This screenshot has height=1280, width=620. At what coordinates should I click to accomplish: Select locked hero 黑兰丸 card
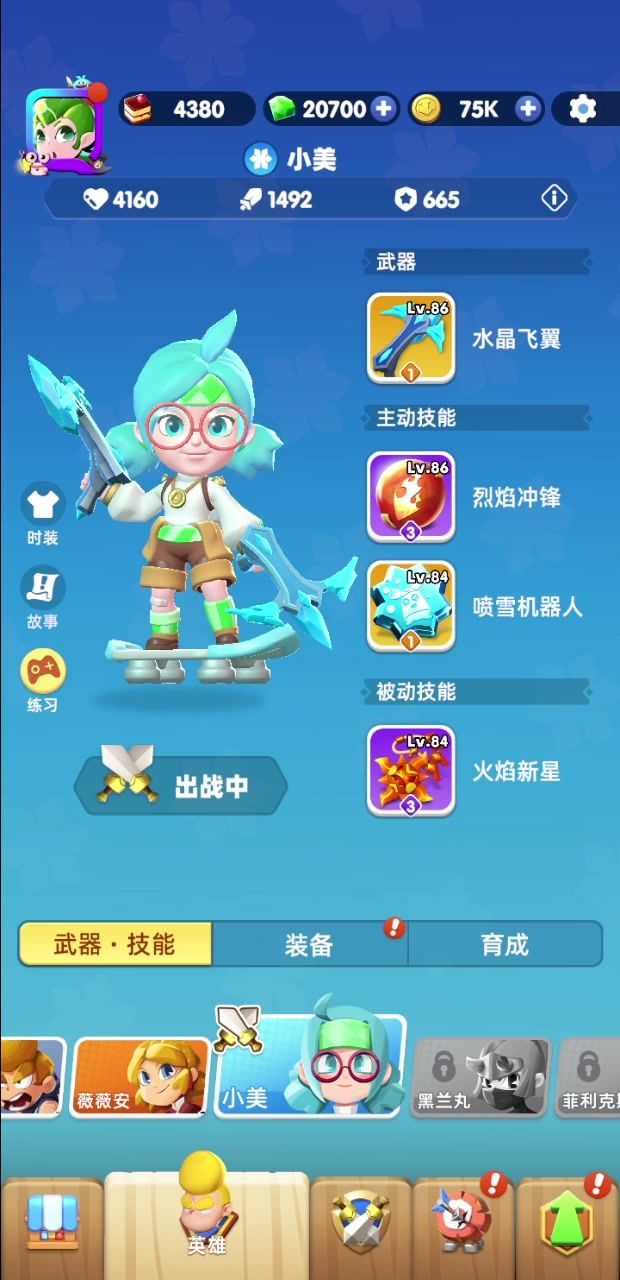click(480, 1078)
